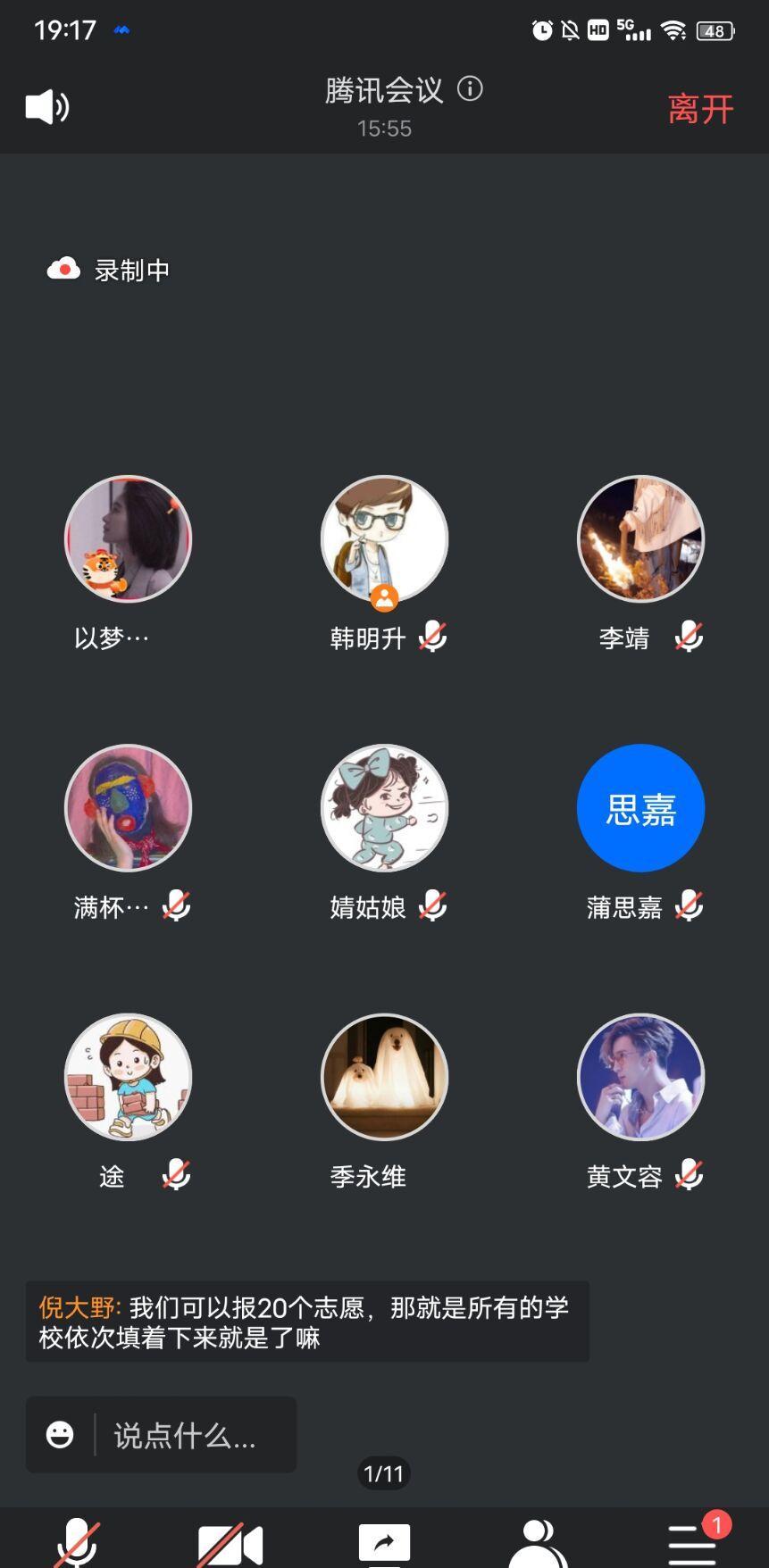Select participant 李靖's avatar
This screenshot has width=769, height=1568.
[x=640, y=539]
